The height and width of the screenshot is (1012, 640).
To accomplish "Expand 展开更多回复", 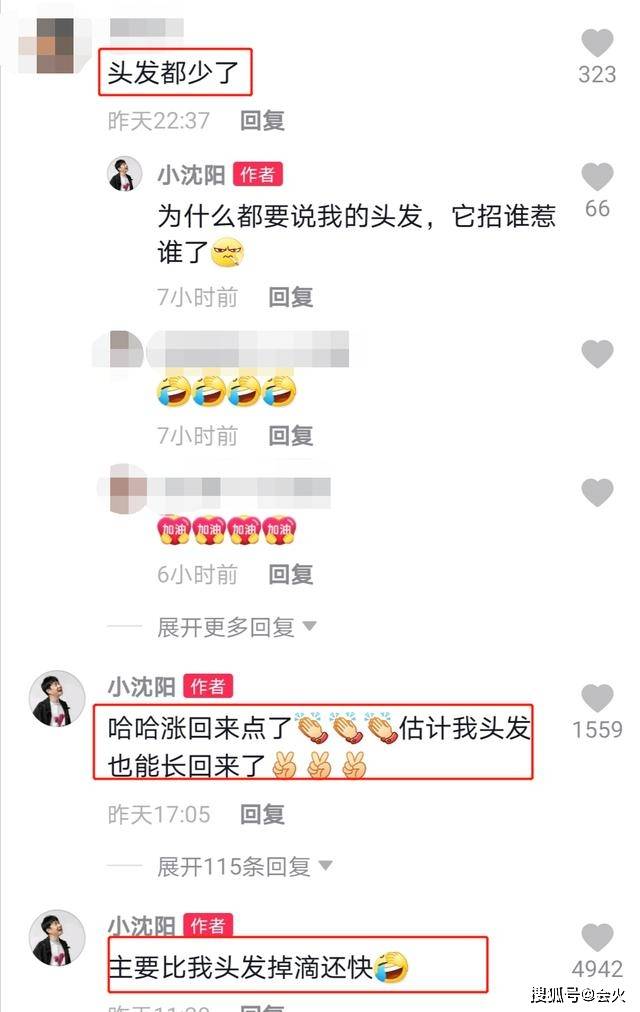I will 236,627.
